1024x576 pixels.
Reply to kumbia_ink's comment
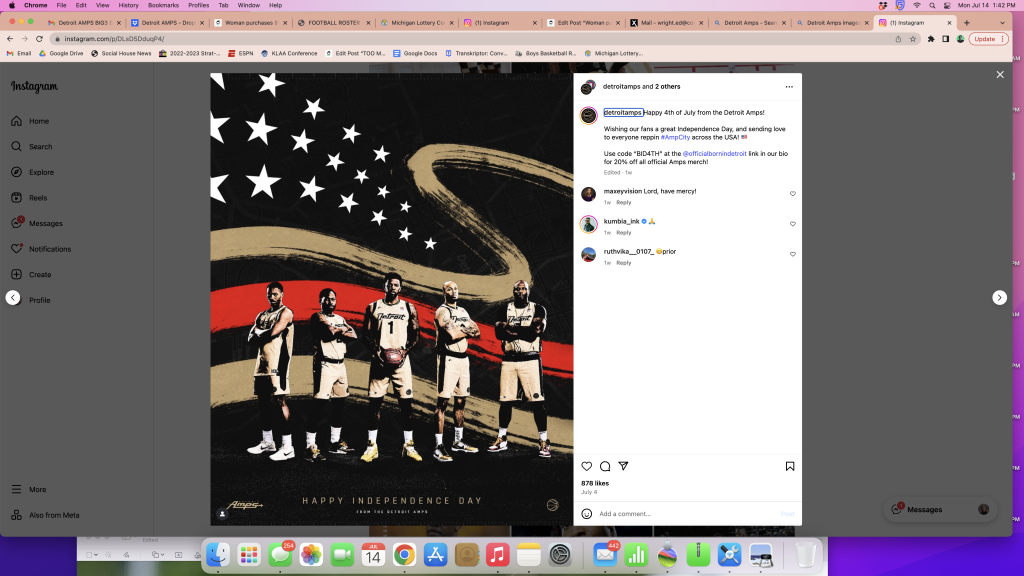point(623,232)
